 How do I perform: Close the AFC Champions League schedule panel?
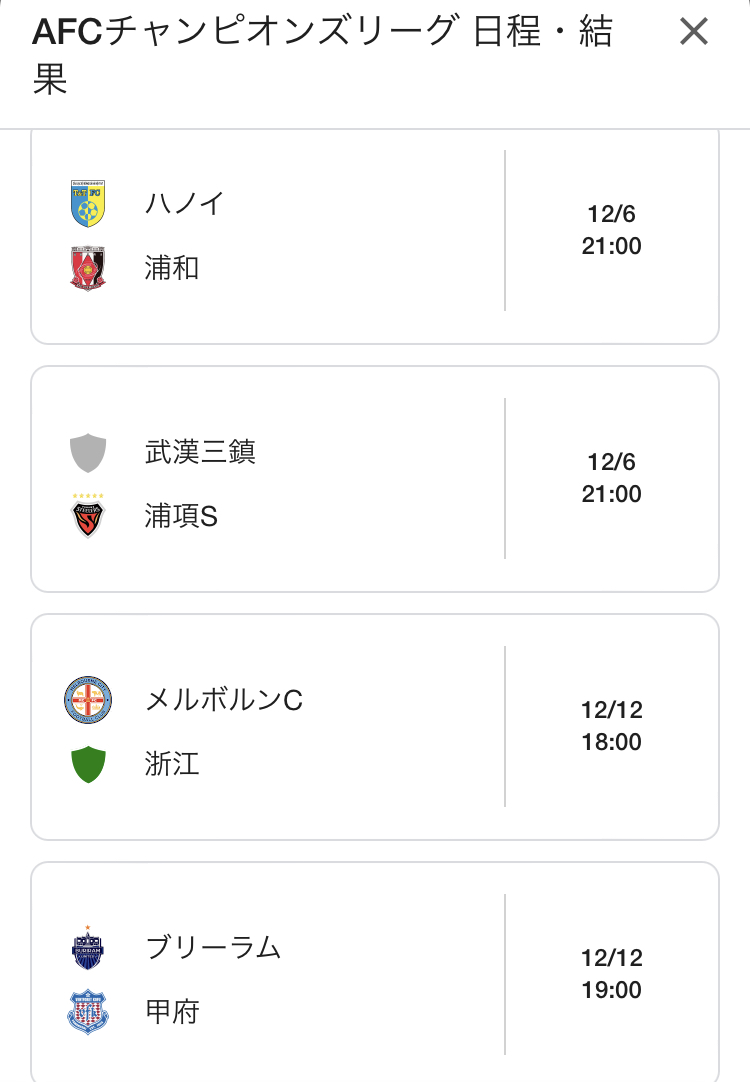click(693, 33)
